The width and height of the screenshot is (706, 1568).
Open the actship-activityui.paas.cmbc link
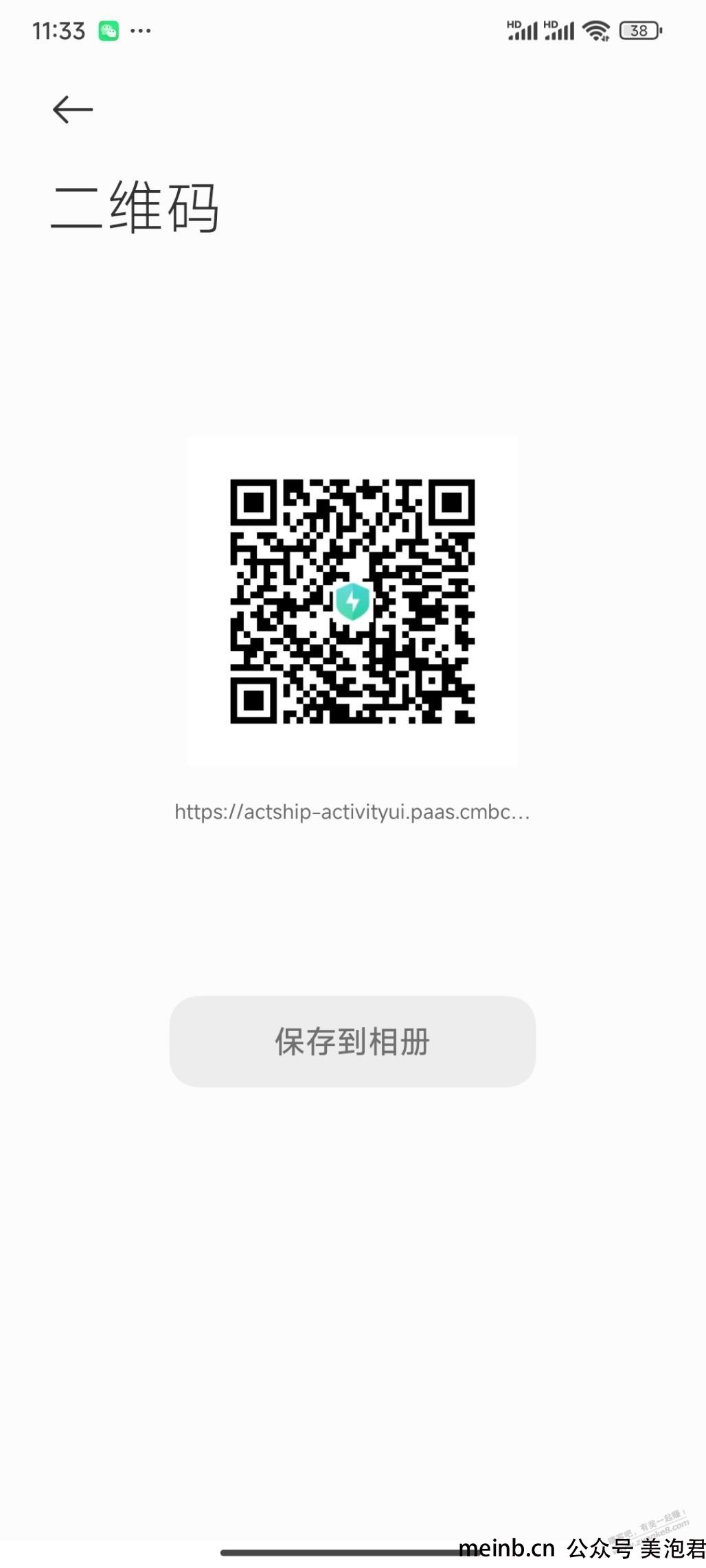pyautogui.click(x=352, y=812)
